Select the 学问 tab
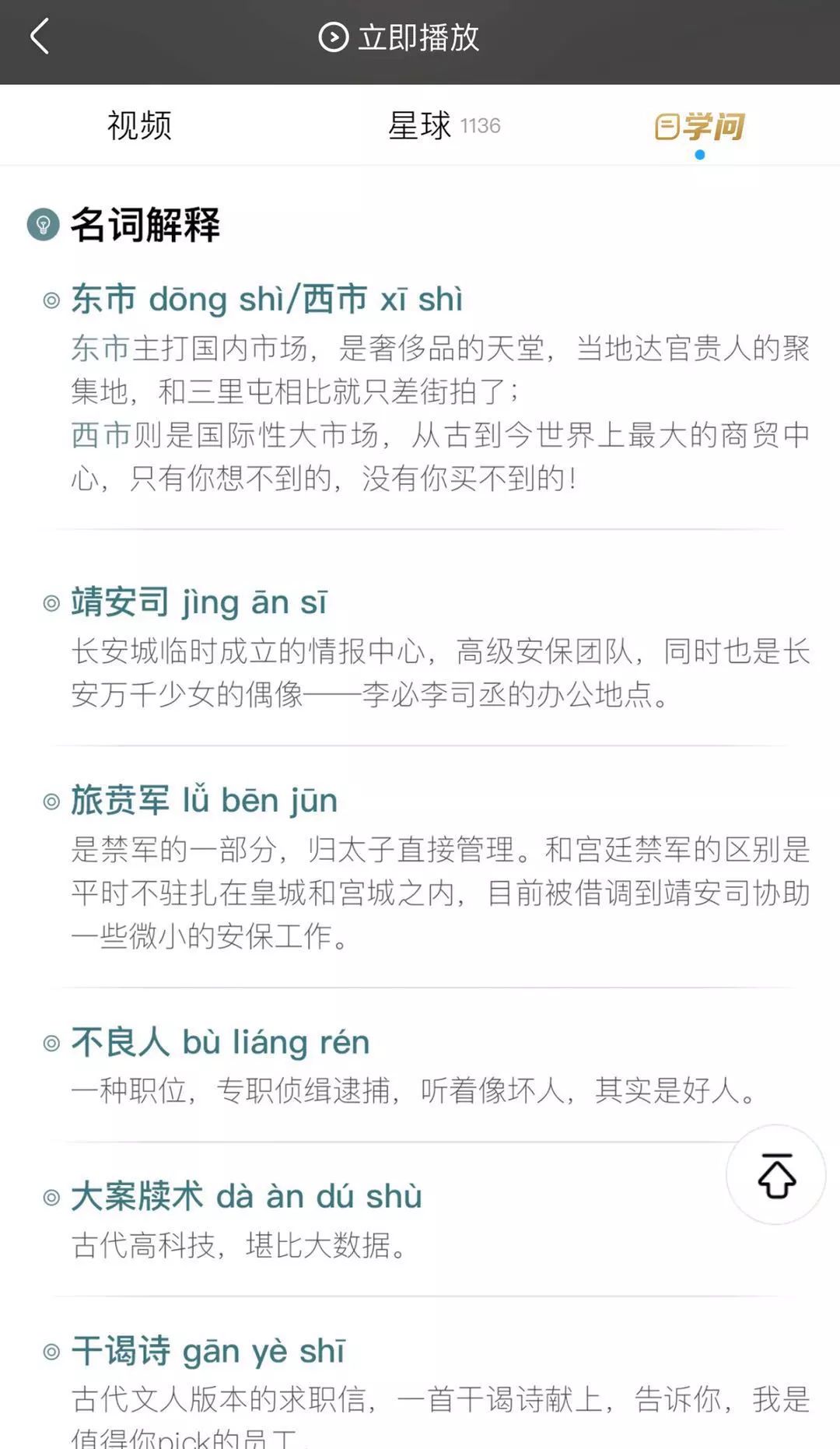This screenshot has width=840, height=1449. (x=699, y=127)
